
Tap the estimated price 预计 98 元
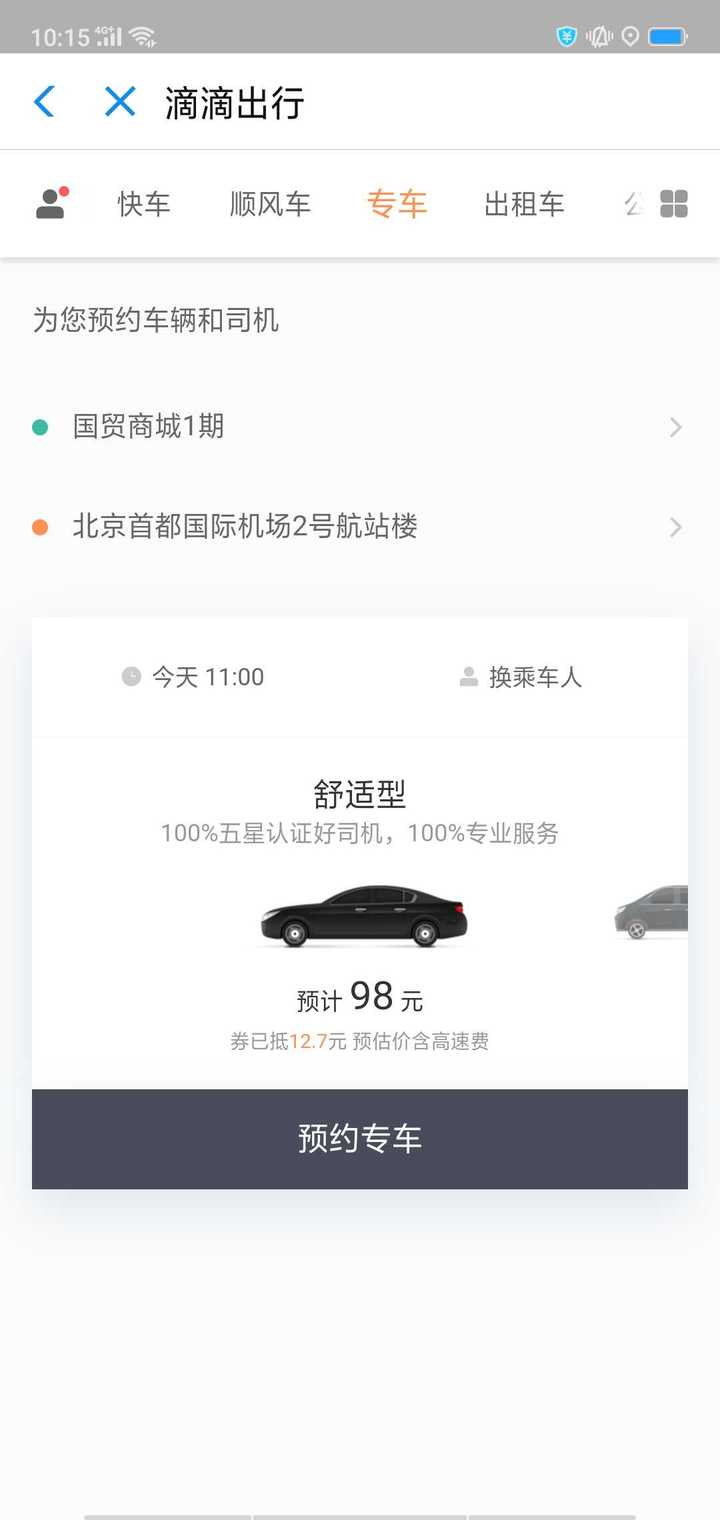(x=360, y=996)
